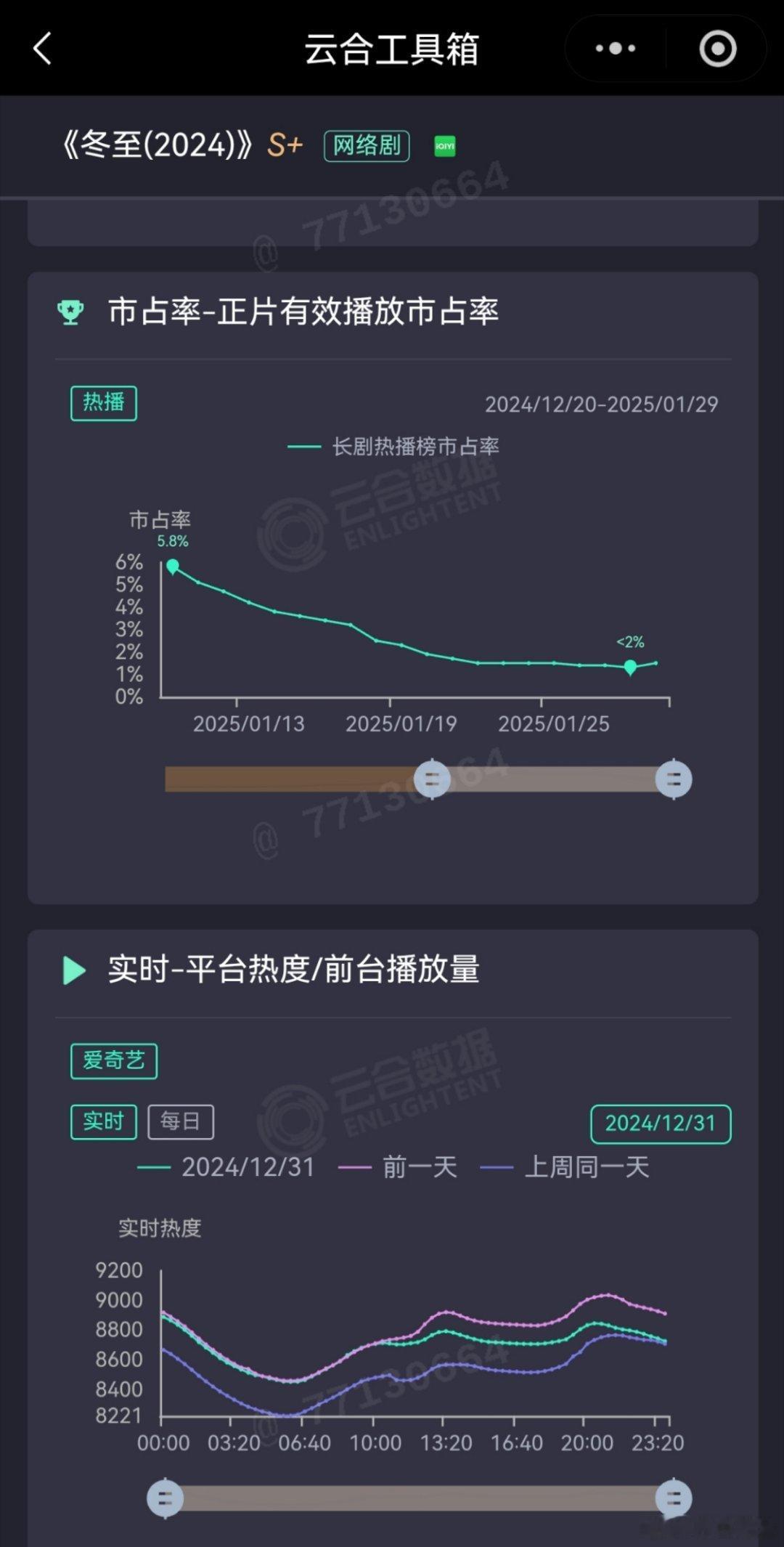The width and height of the screenshot is (784, 1547).
Task: Tap the capsule close circle icon
Action: click(717, 48)
